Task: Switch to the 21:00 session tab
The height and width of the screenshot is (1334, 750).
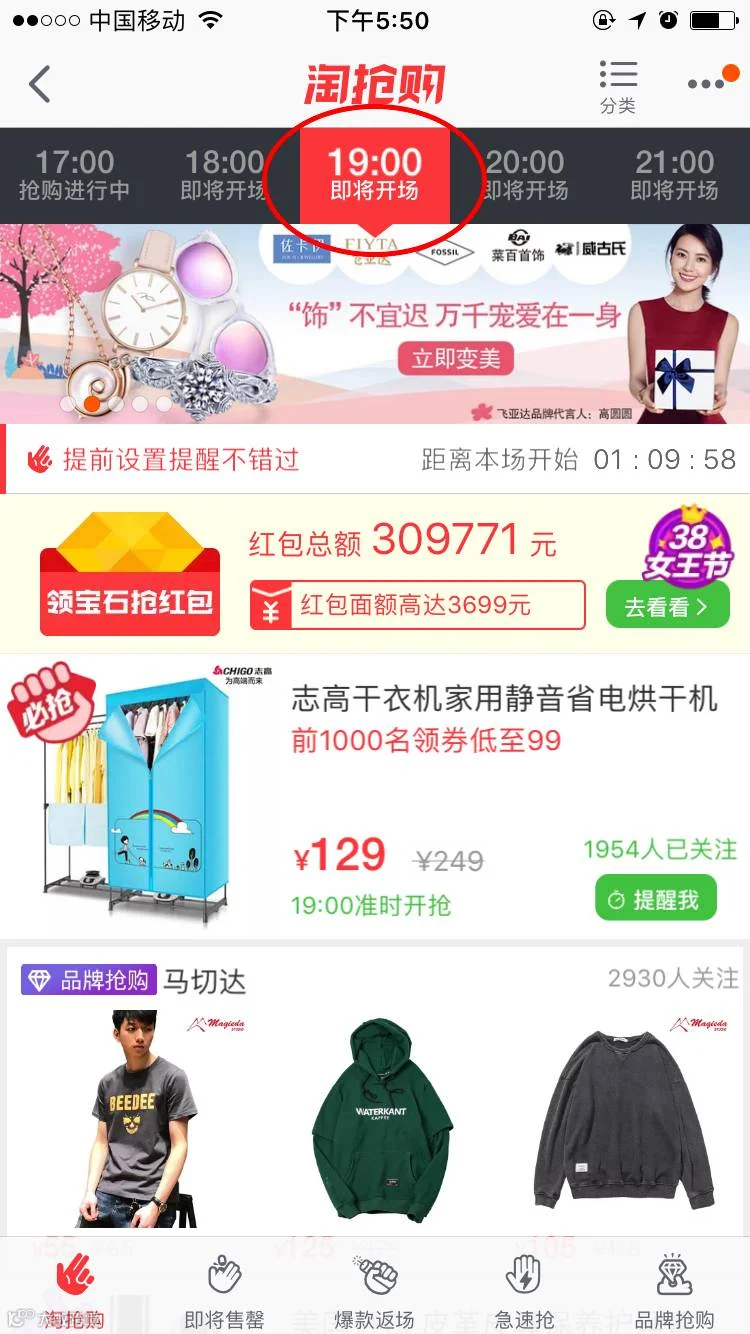Action: (675, 175)
